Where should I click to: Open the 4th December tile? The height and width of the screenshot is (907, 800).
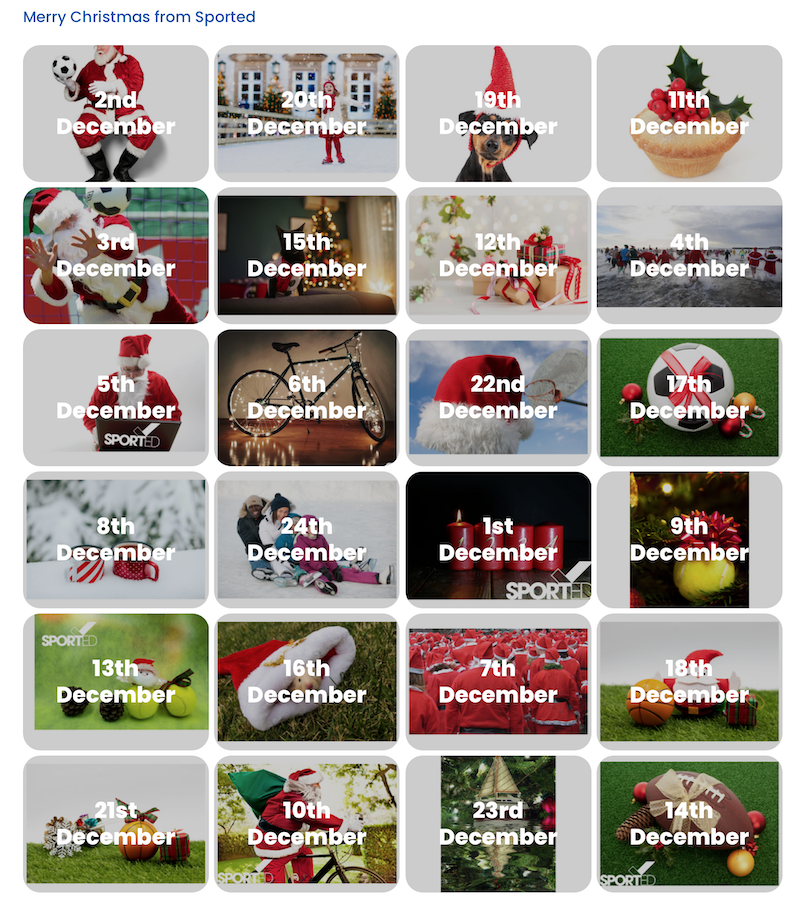(x=689, y=255)
